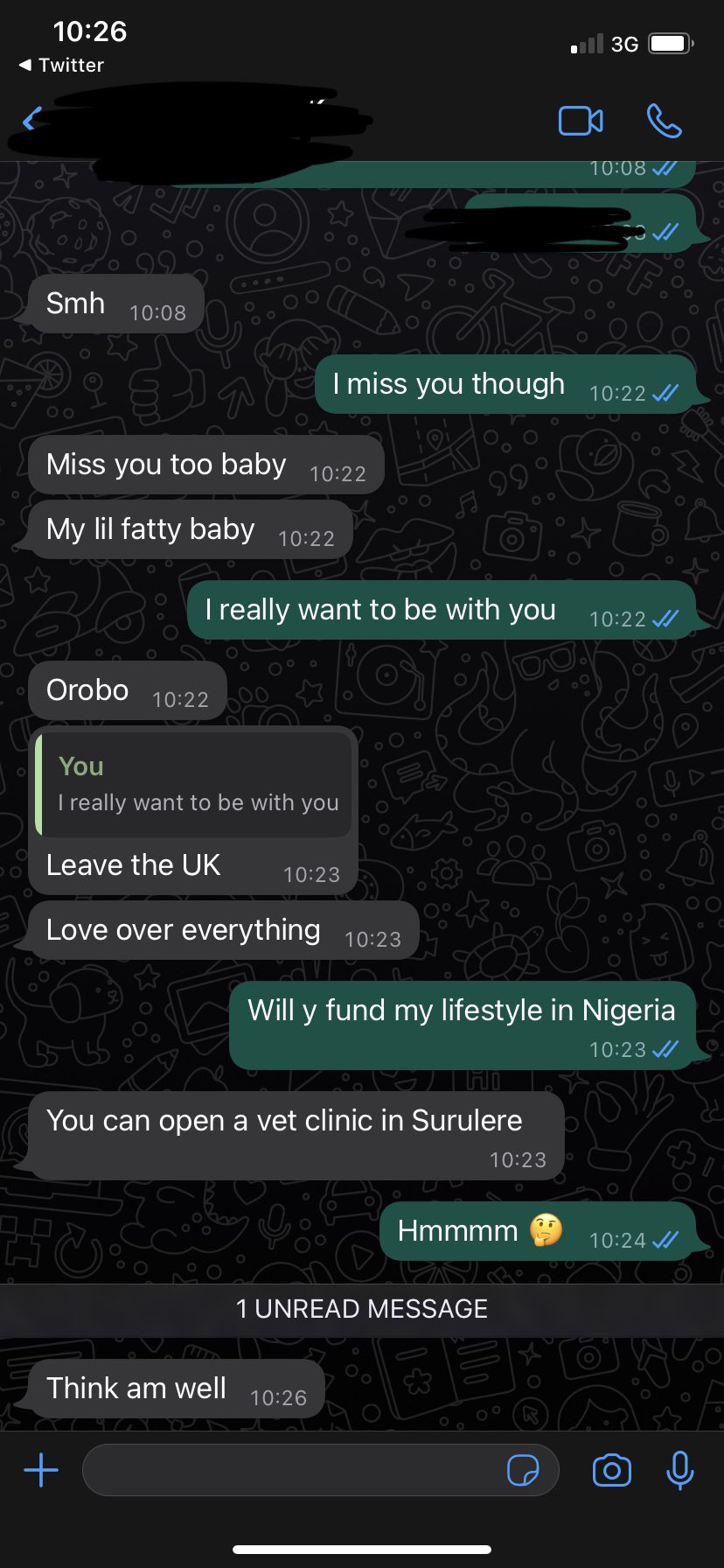Image resolution: width=724 pixels, height=1568 pixels.
Task: Tap the microphone to record voice message
Action: [x=679, y=1470]
